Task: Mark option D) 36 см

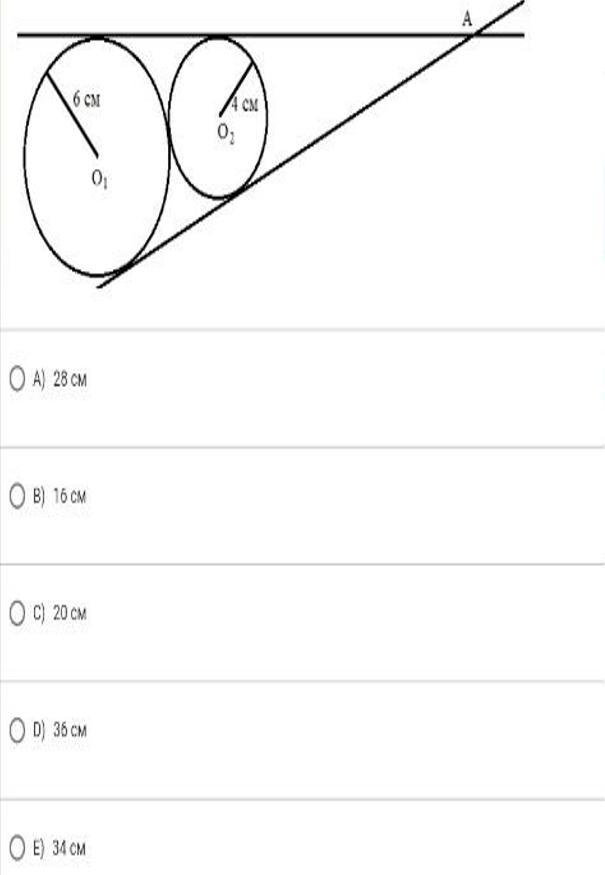Action: [x=17, y=731]
